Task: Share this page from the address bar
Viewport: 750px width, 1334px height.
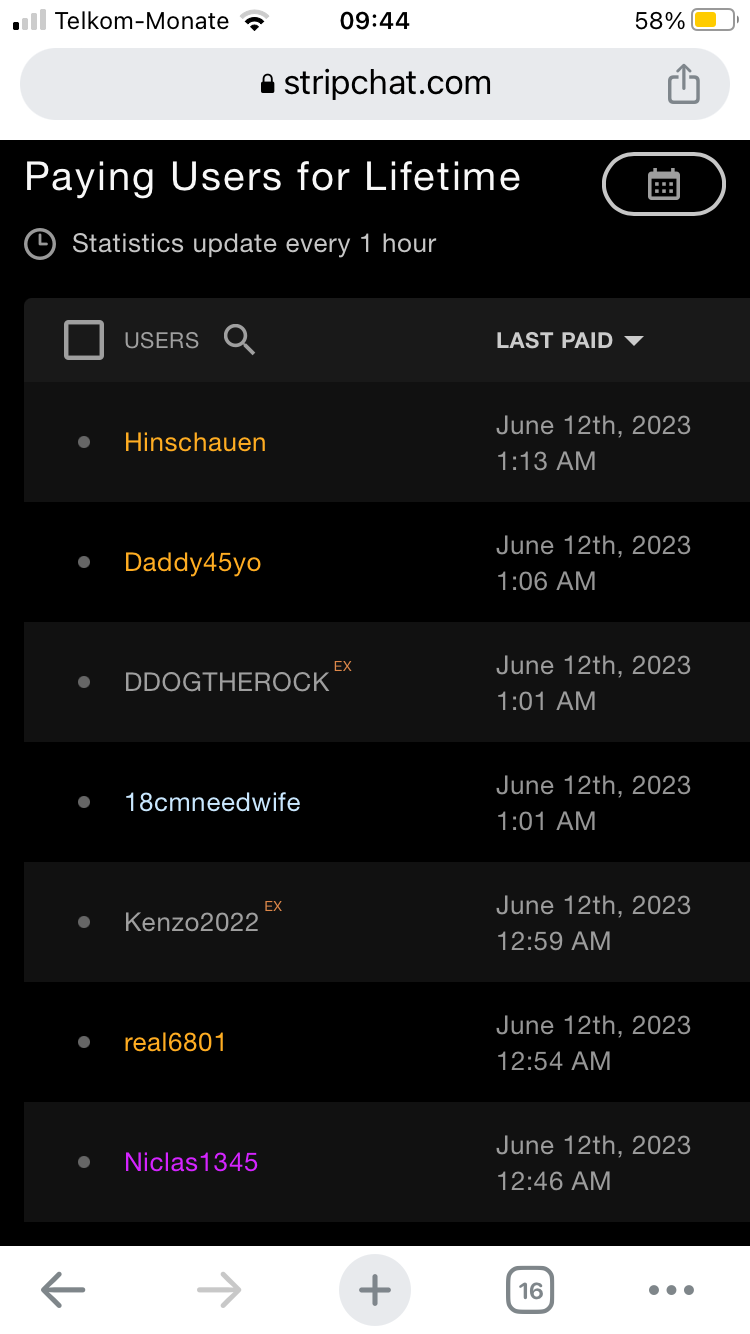Action: pyautogui.click(x=683, y=84)
